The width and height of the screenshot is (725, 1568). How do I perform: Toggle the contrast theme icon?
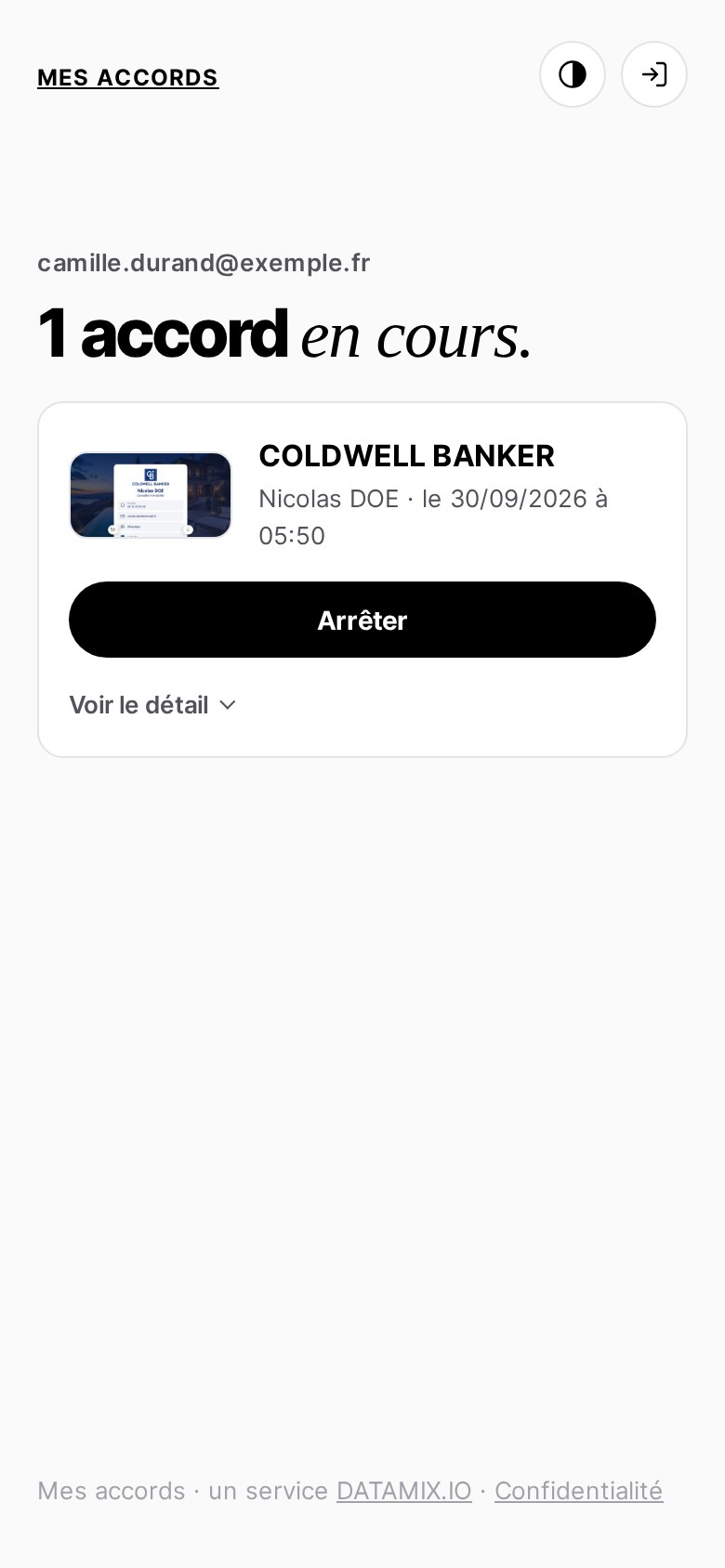click(573, 74)
